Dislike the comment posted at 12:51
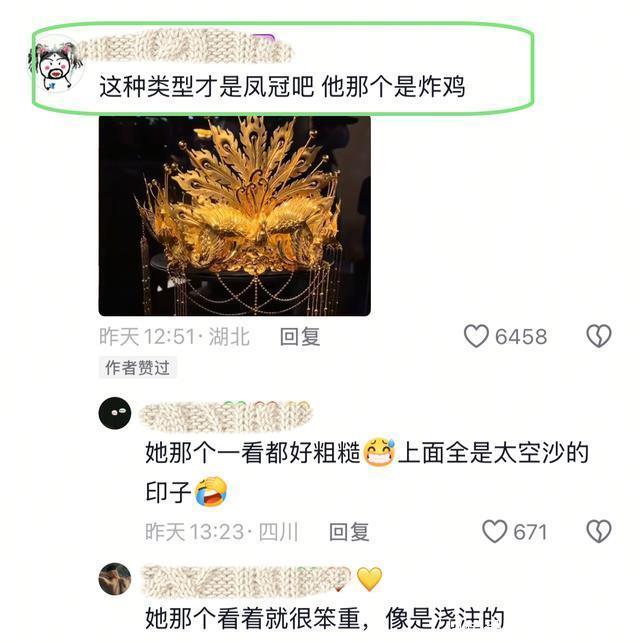The width and height of the screenshot is (640, 643). pyautogui.click(x=599, y=336)
